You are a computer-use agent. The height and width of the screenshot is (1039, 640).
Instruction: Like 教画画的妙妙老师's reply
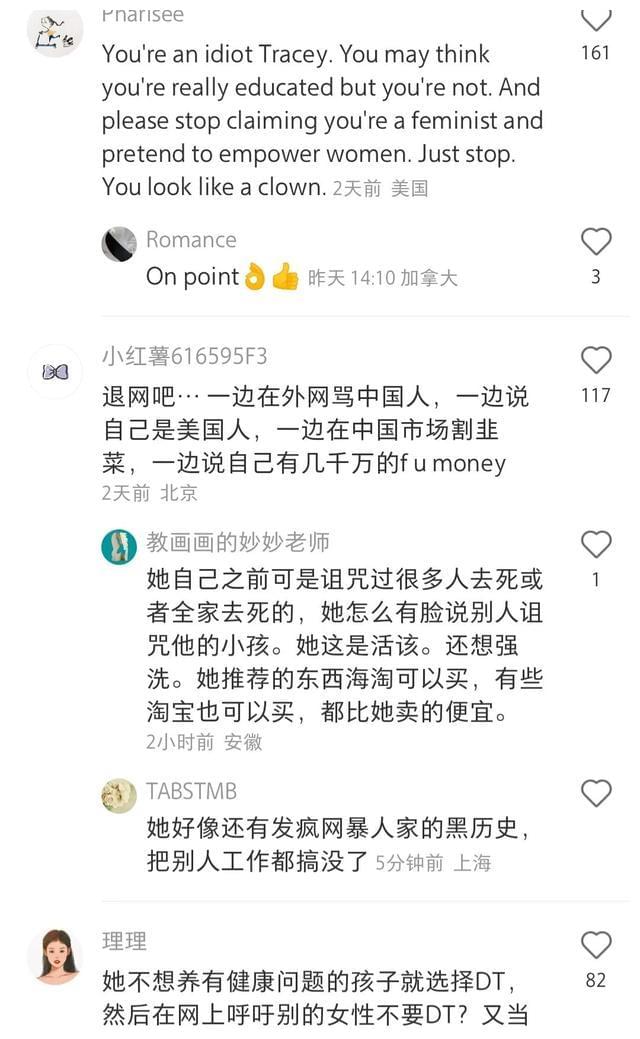pyautogui.click(x=596, y=544)
